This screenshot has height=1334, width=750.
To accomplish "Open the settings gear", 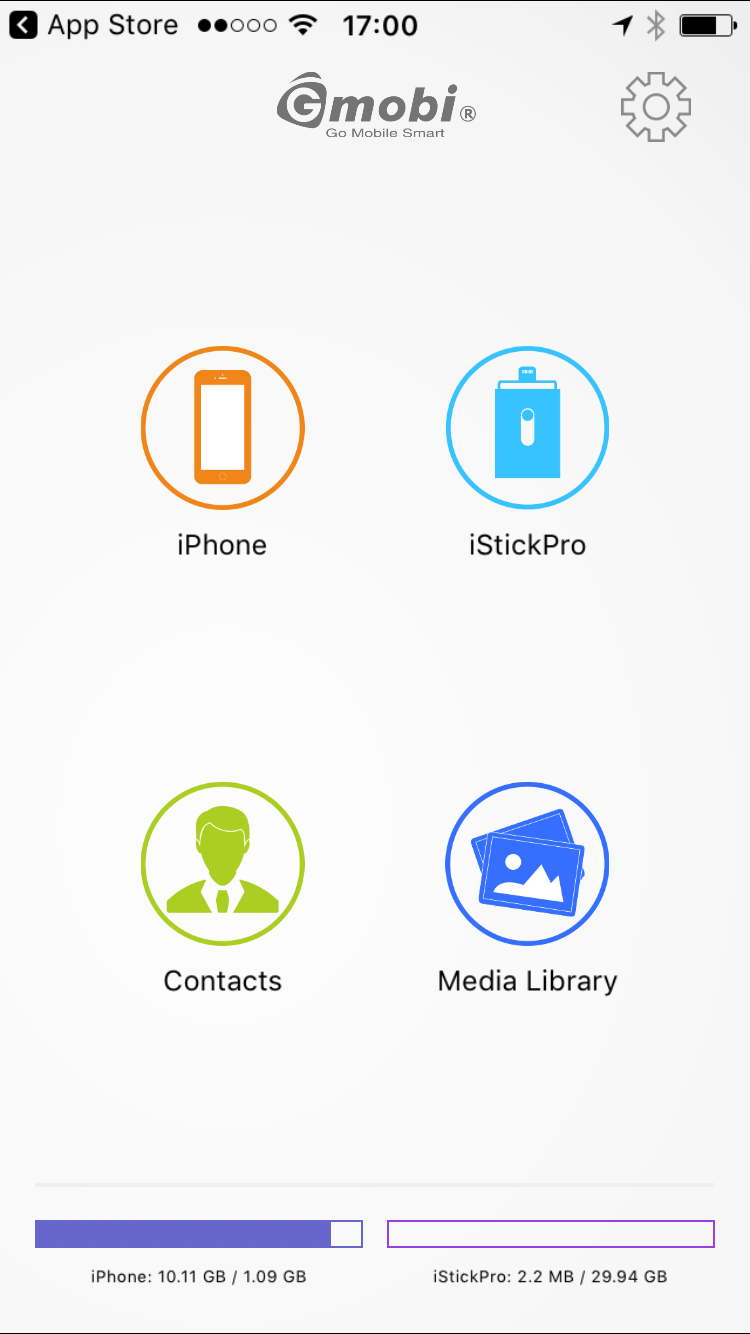I will 656,106.
